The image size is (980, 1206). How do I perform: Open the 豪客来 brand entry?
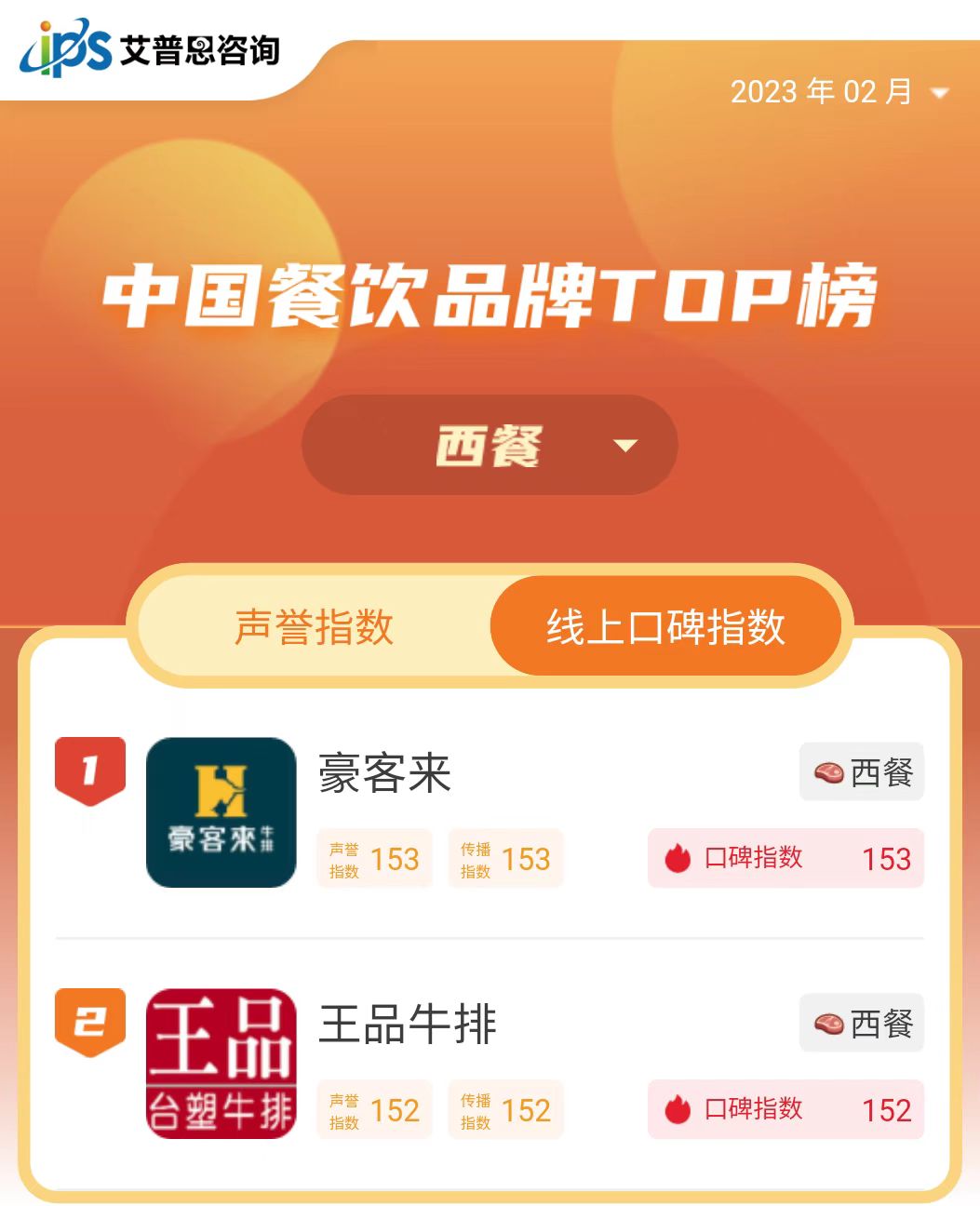tap(385, 774)
